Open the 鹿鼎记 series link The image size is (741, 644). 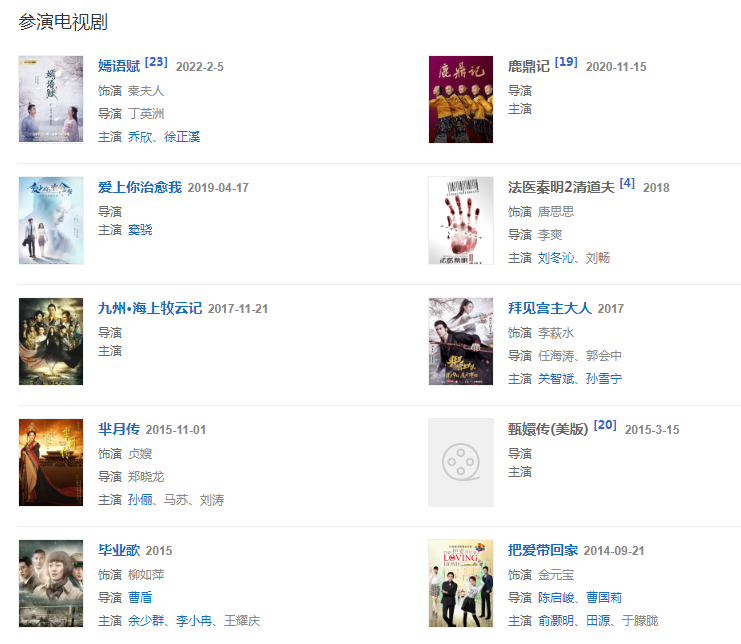click(528, 67)
